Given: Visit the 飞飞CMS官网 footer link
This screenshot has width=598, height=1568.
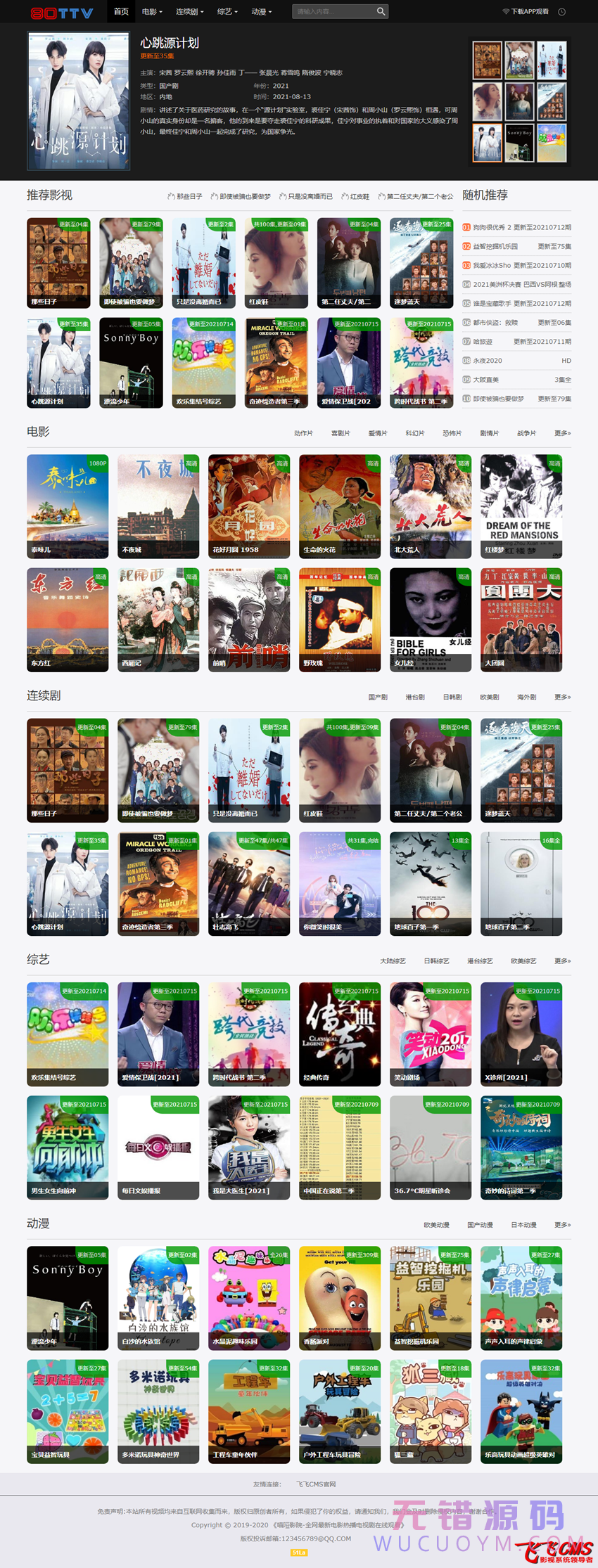Looking at the screenshot, I should pos(316,1484).
